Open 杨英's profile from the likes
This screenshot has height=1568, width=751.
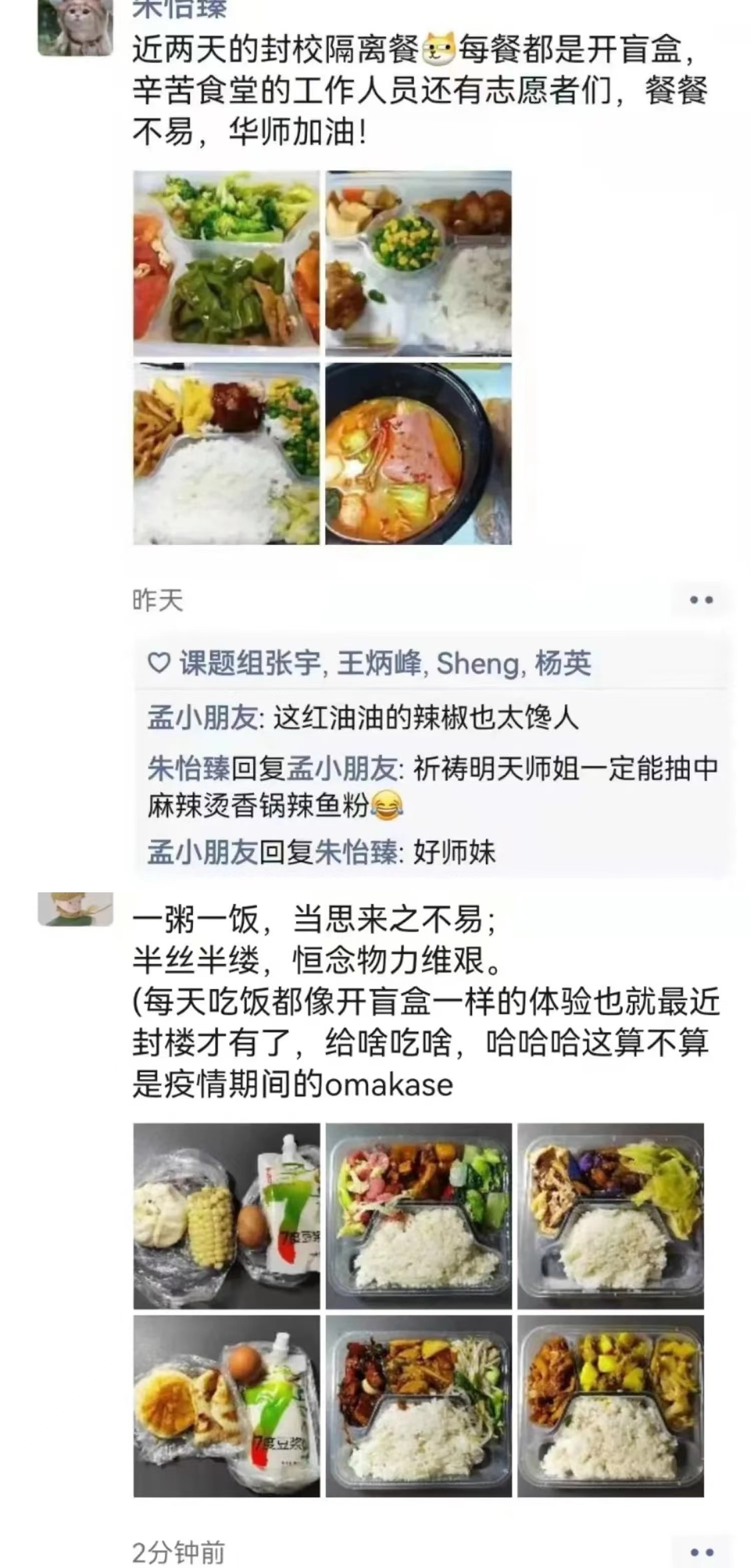tap(563, 663)
